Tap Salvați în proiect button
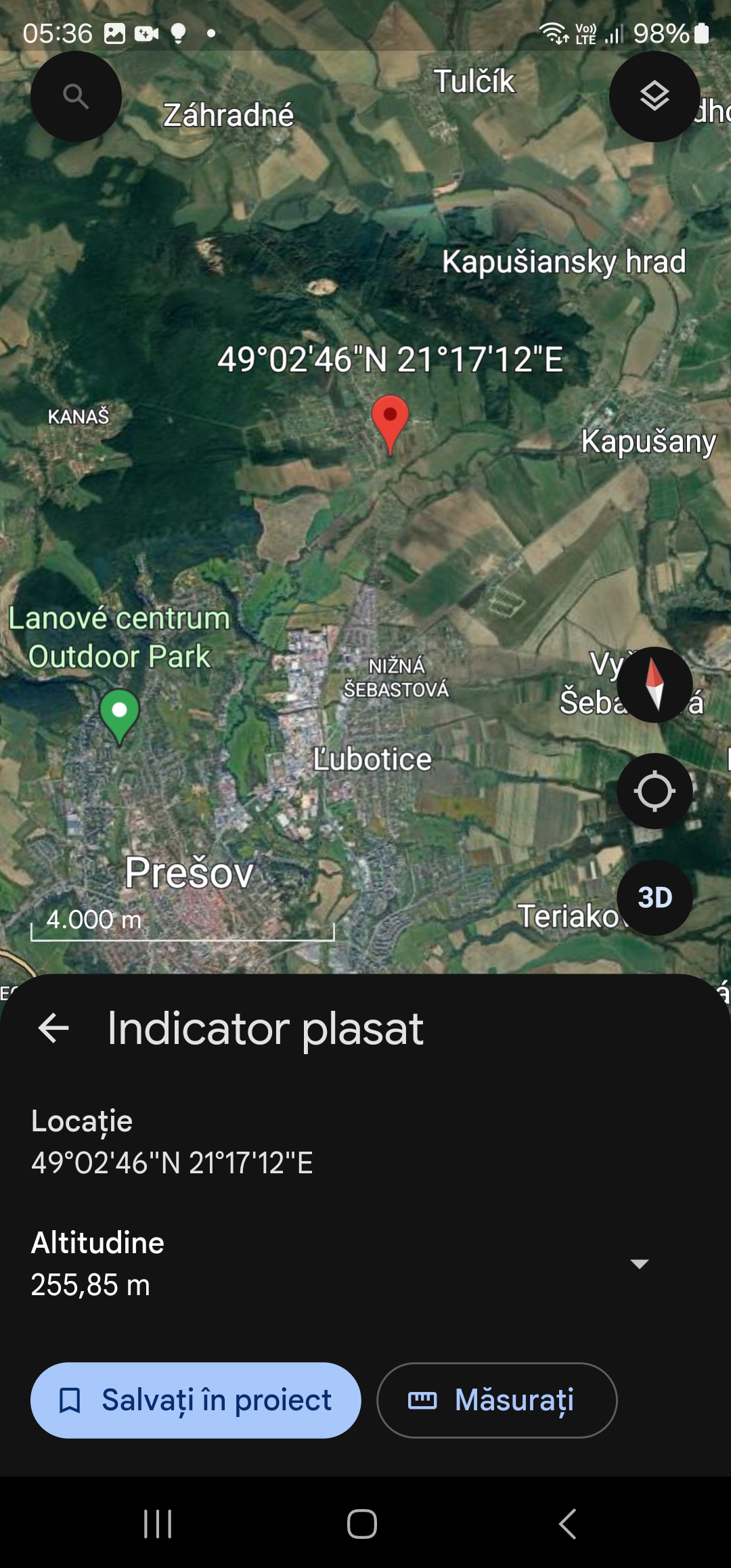 [196, 1400]
